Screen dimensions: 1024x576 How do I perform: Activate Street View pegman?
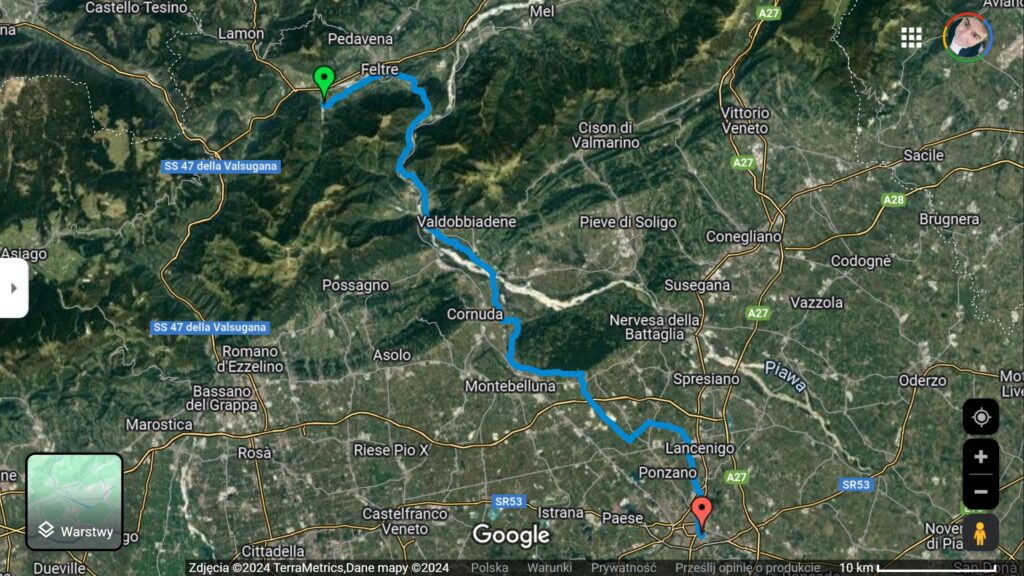click(980, 532)
